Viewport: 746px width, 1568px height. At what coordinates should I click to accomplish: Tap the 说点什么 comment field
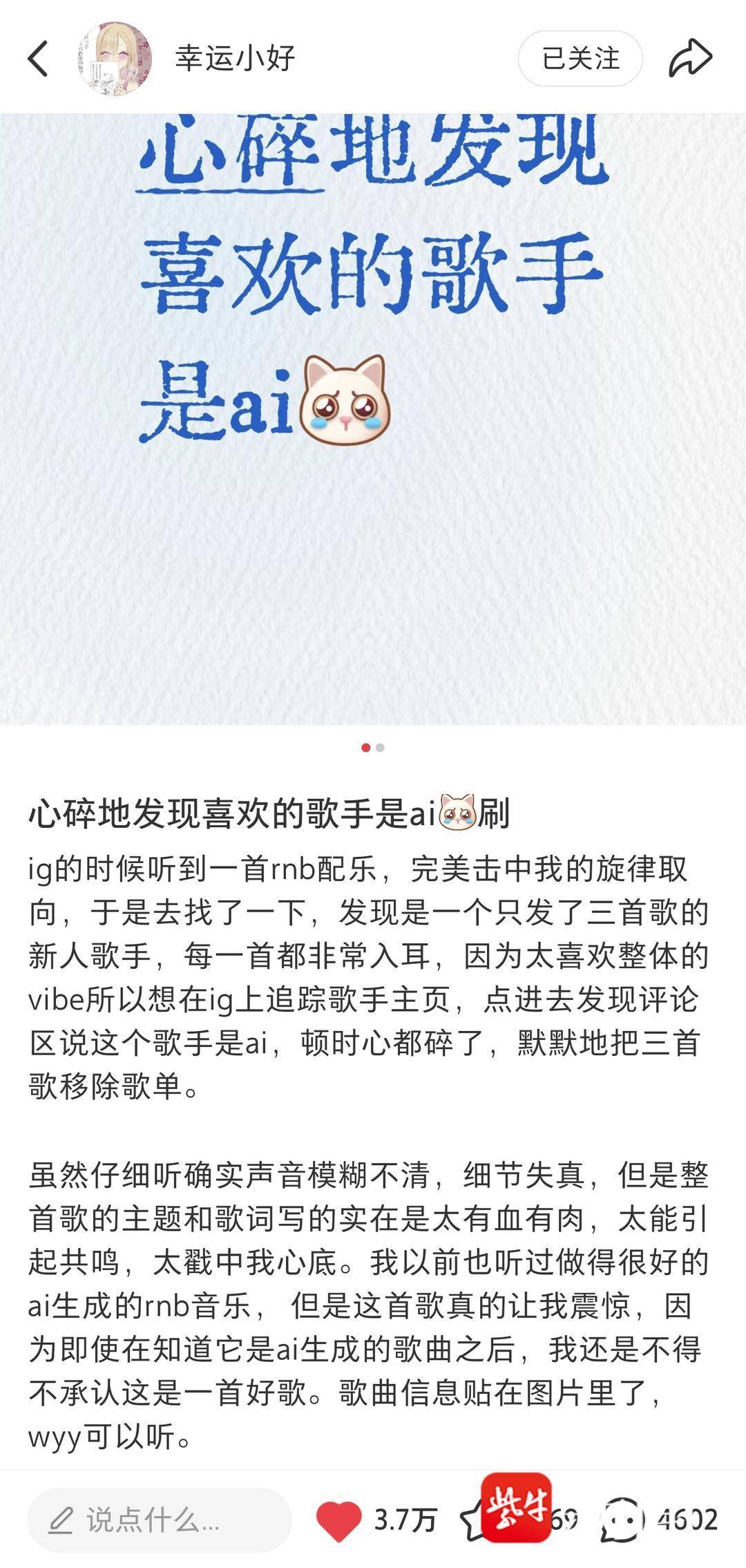(x=160, y=1521)
